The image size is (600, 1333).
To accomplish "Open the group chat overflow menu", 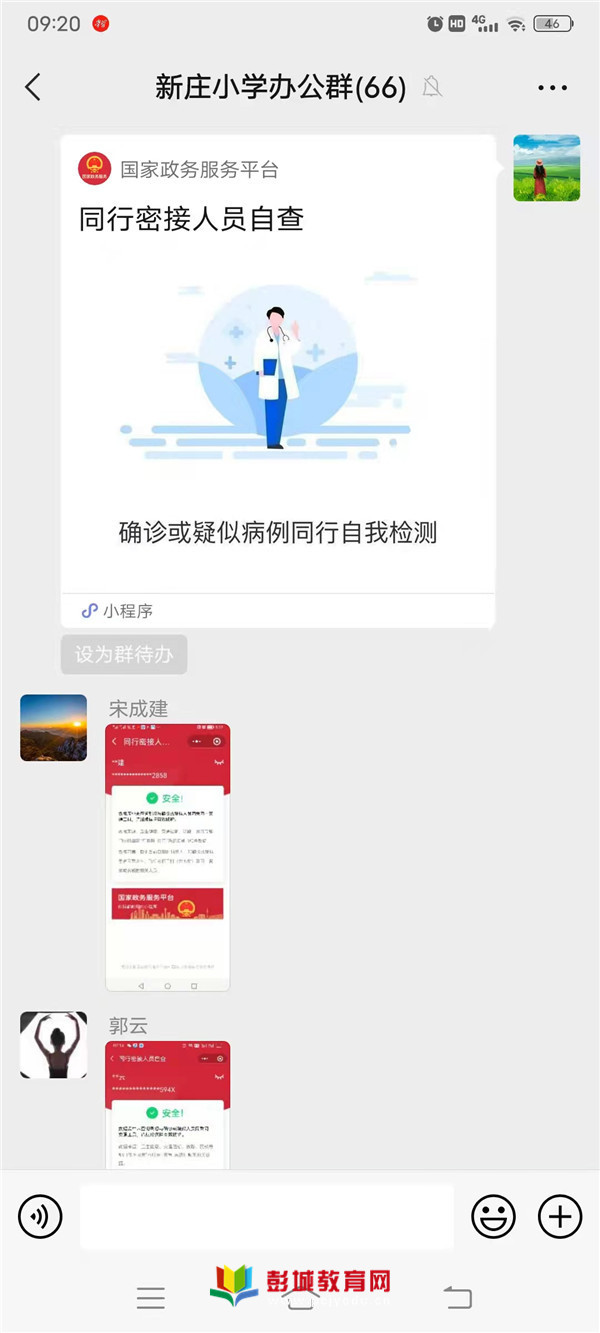I will tap(552, 88).
